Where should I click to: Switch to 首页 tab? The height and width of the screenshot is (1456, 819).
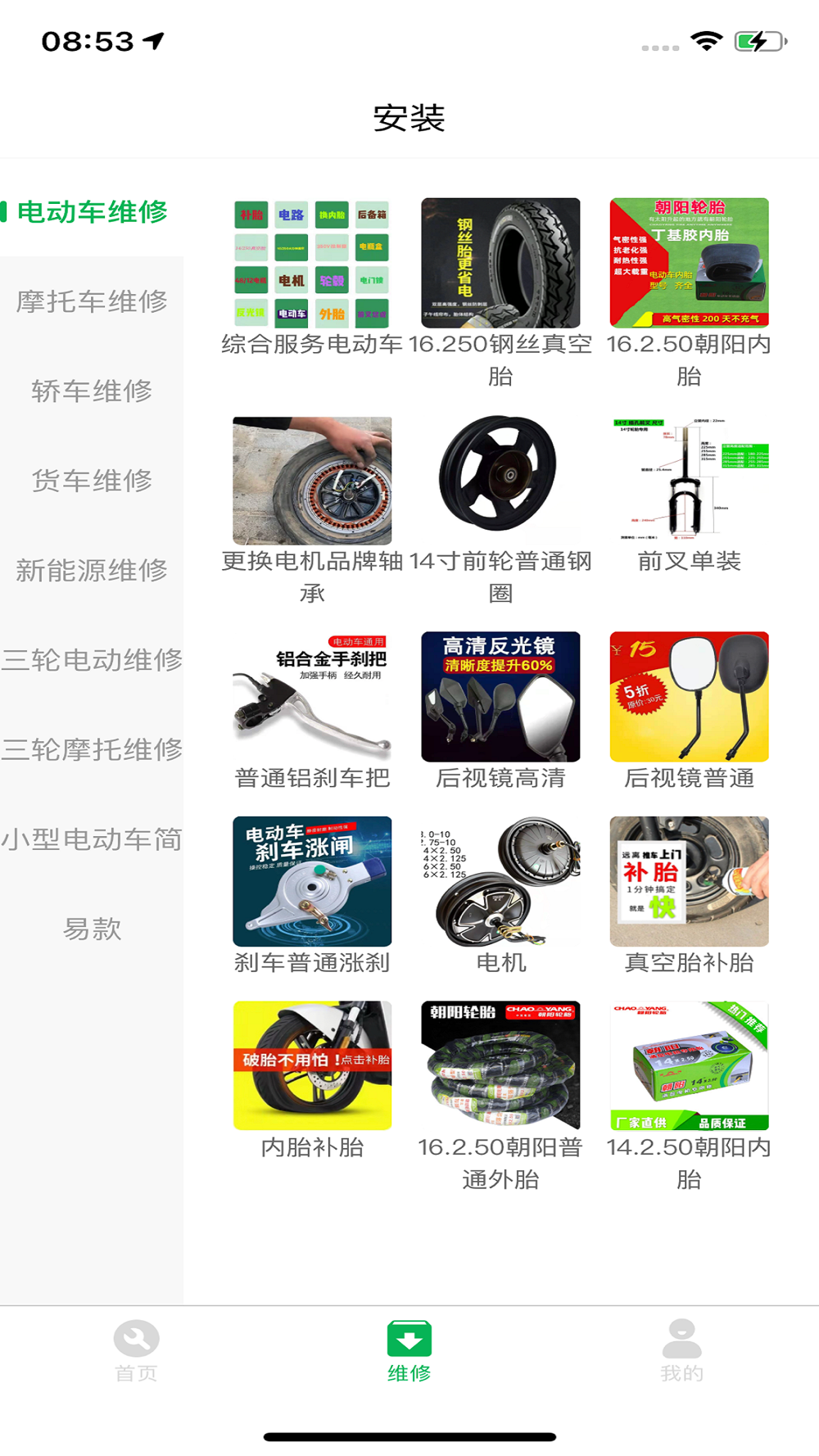[136, 1350]
